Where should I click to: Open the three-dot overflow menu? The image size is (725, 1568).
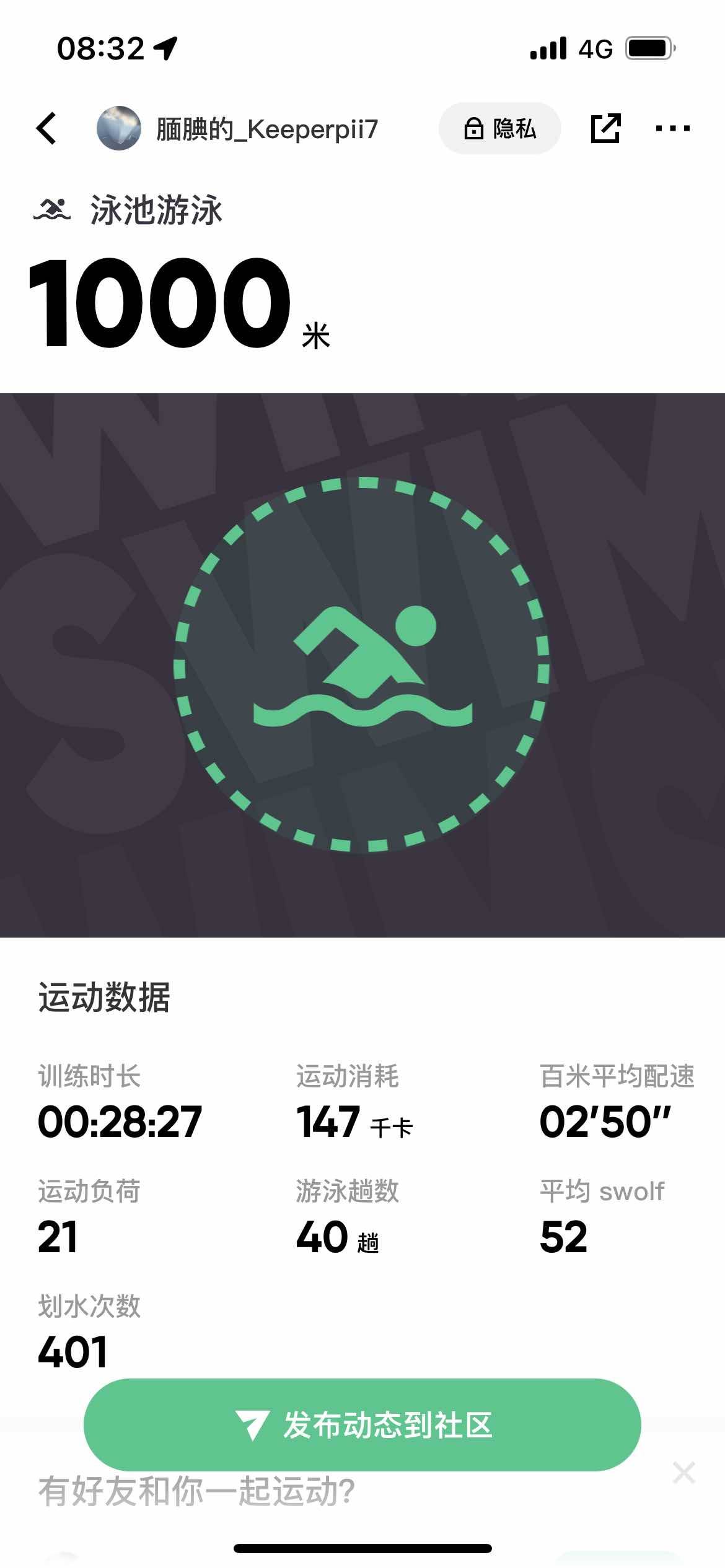pos(672,128)
